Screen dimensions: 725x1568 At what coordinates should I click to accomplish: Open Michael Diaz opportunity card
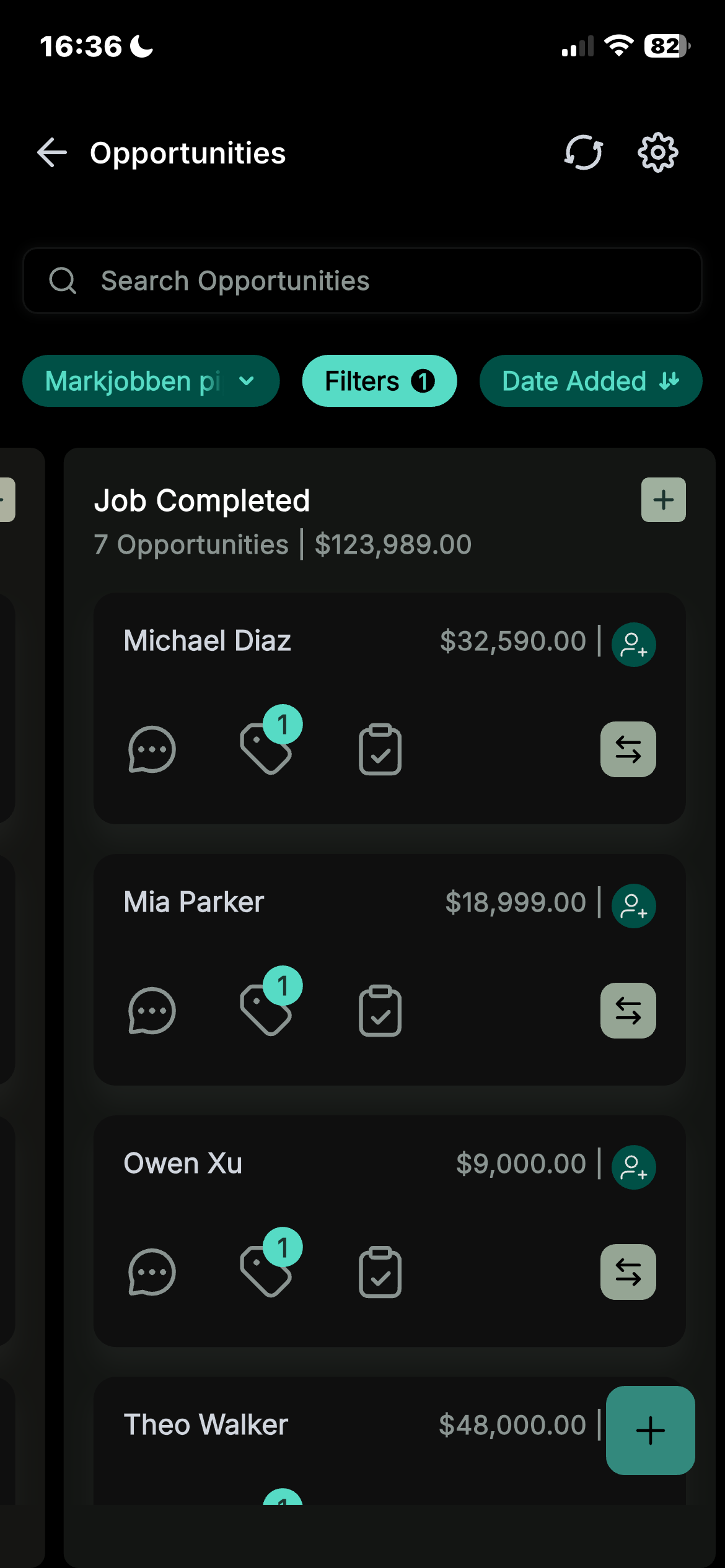click(207, 640)
